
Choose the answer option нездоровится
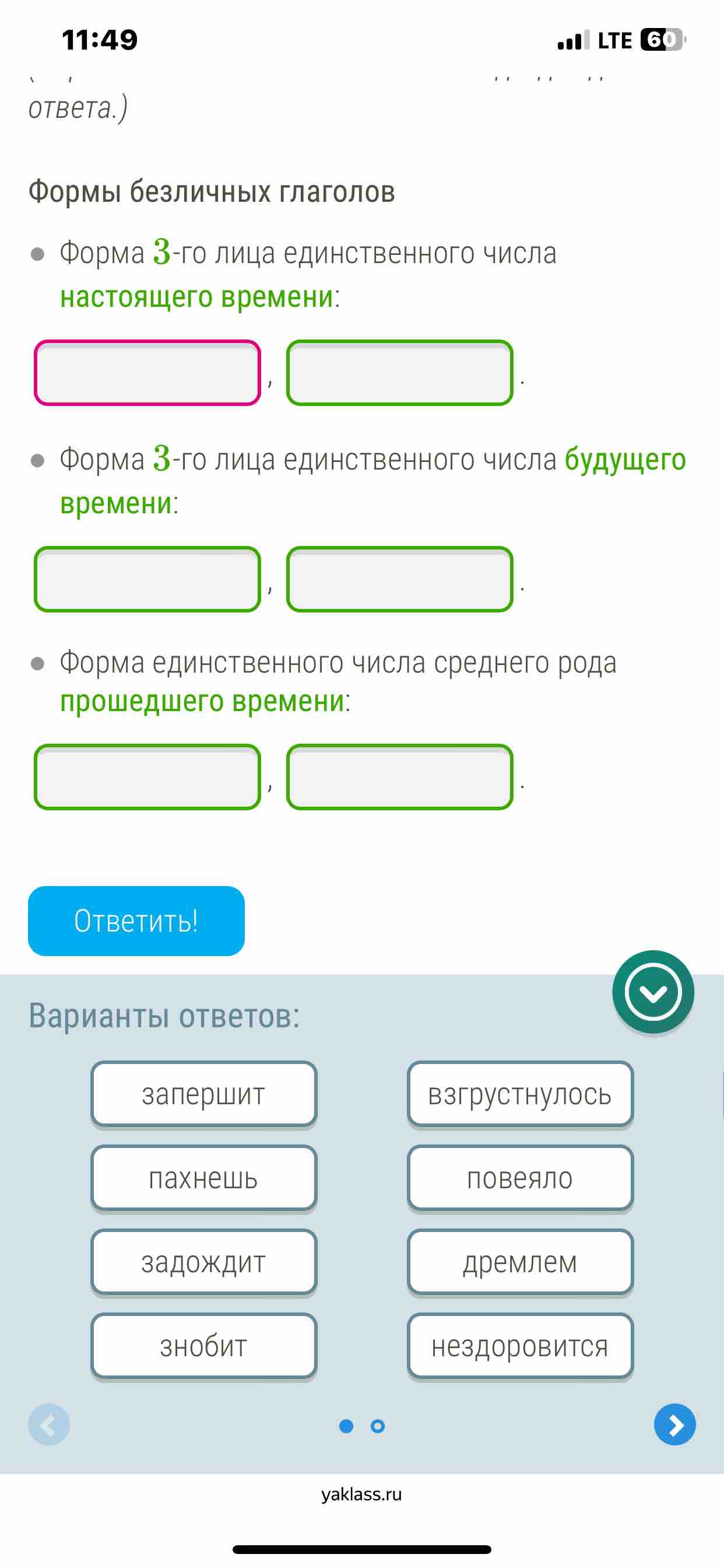click(520, 1346)
